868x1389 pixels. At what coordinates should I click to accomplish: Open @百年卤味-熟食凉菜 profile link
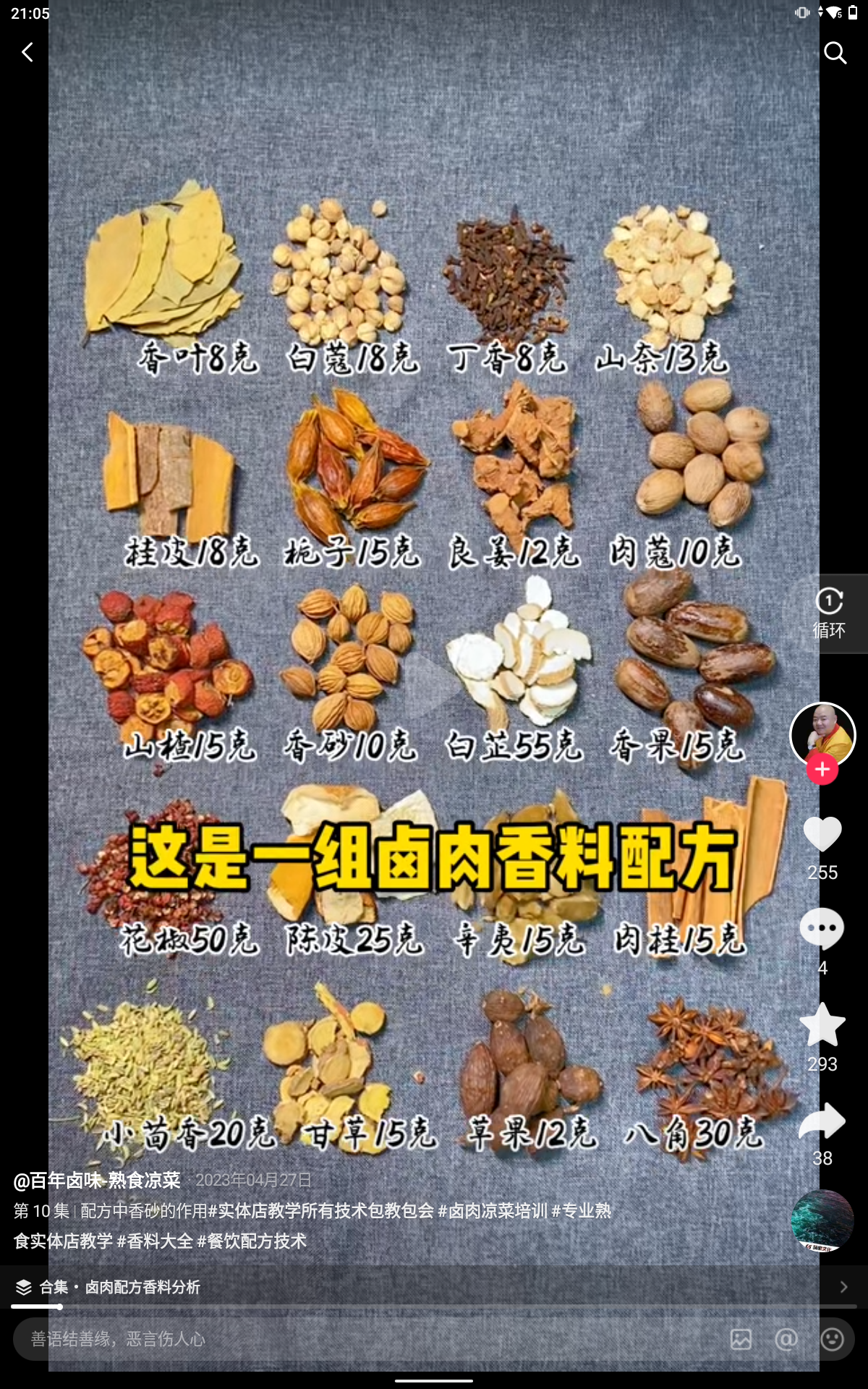click(x=97, y=1181)
